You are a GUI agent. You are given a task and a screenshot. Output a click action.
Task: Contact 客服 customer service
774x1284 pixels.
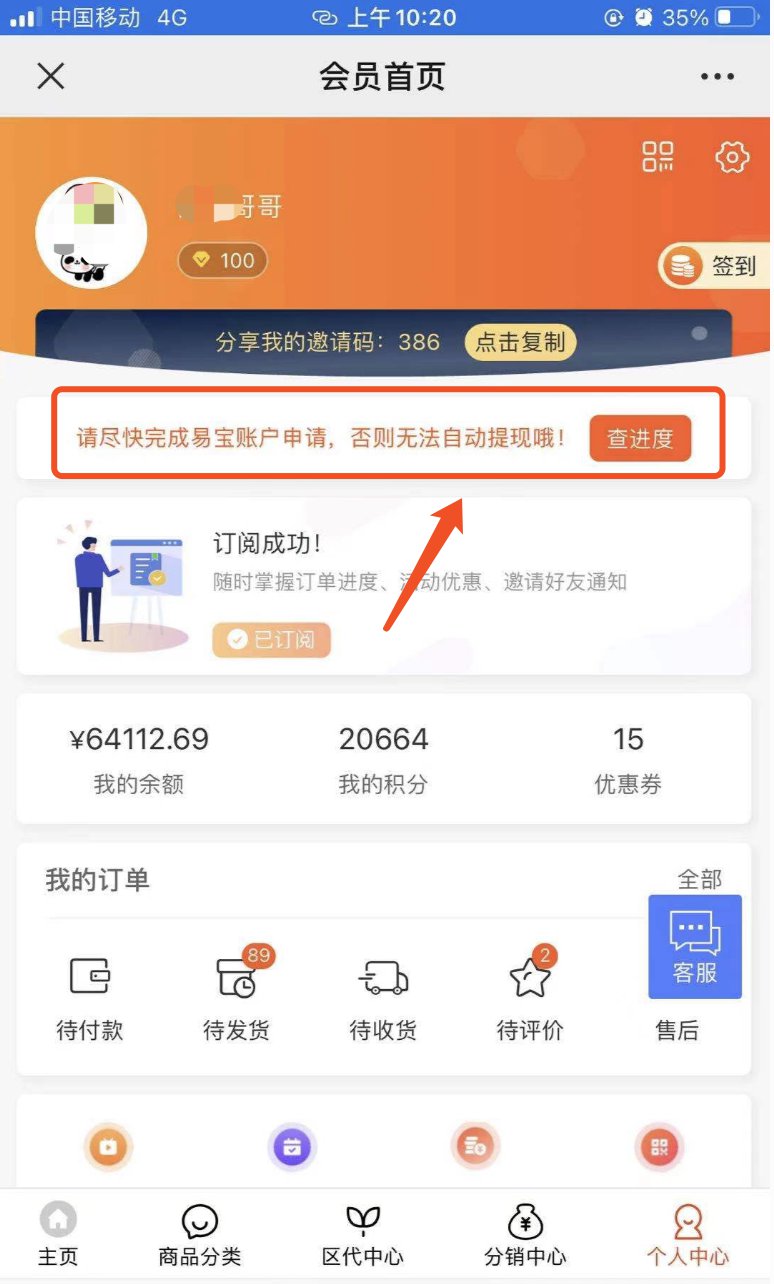tap(695, 946)
